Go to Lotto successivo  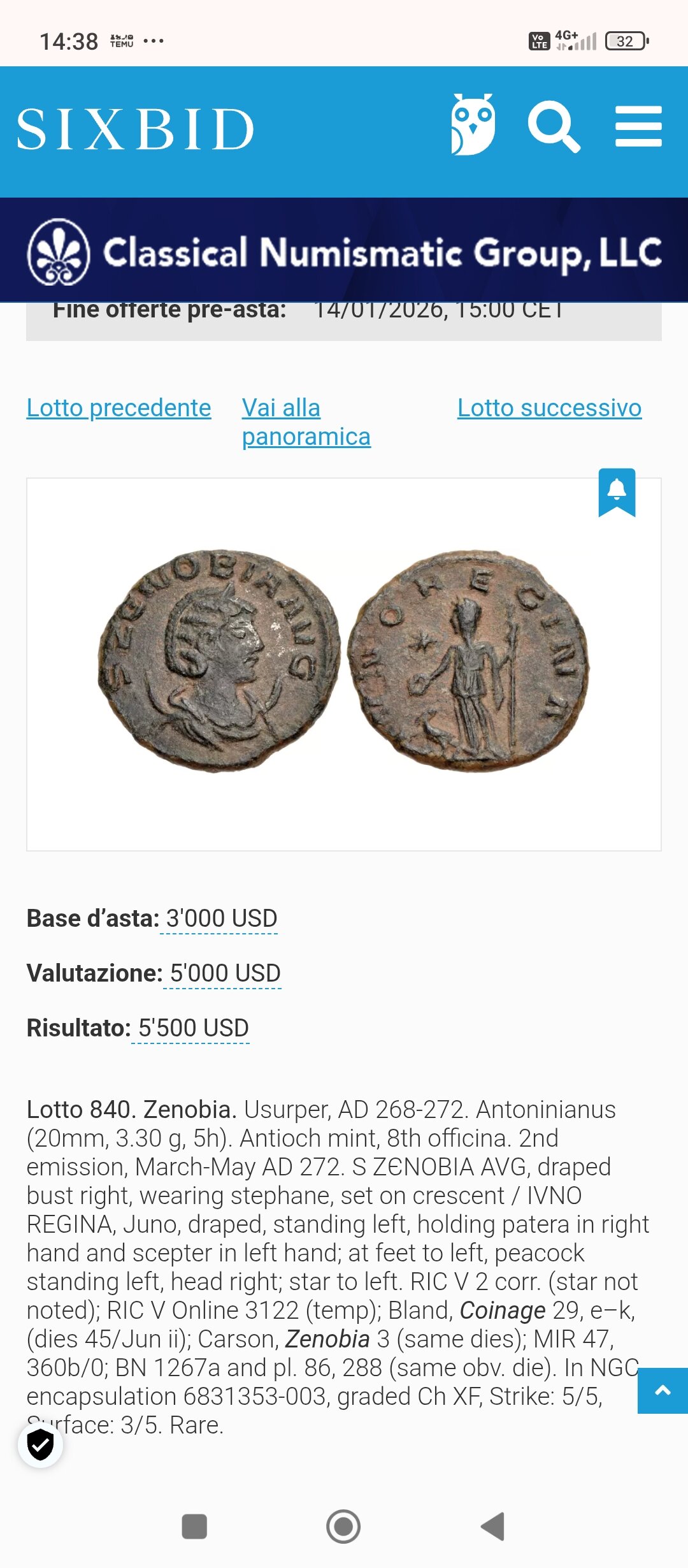(549, 408)
